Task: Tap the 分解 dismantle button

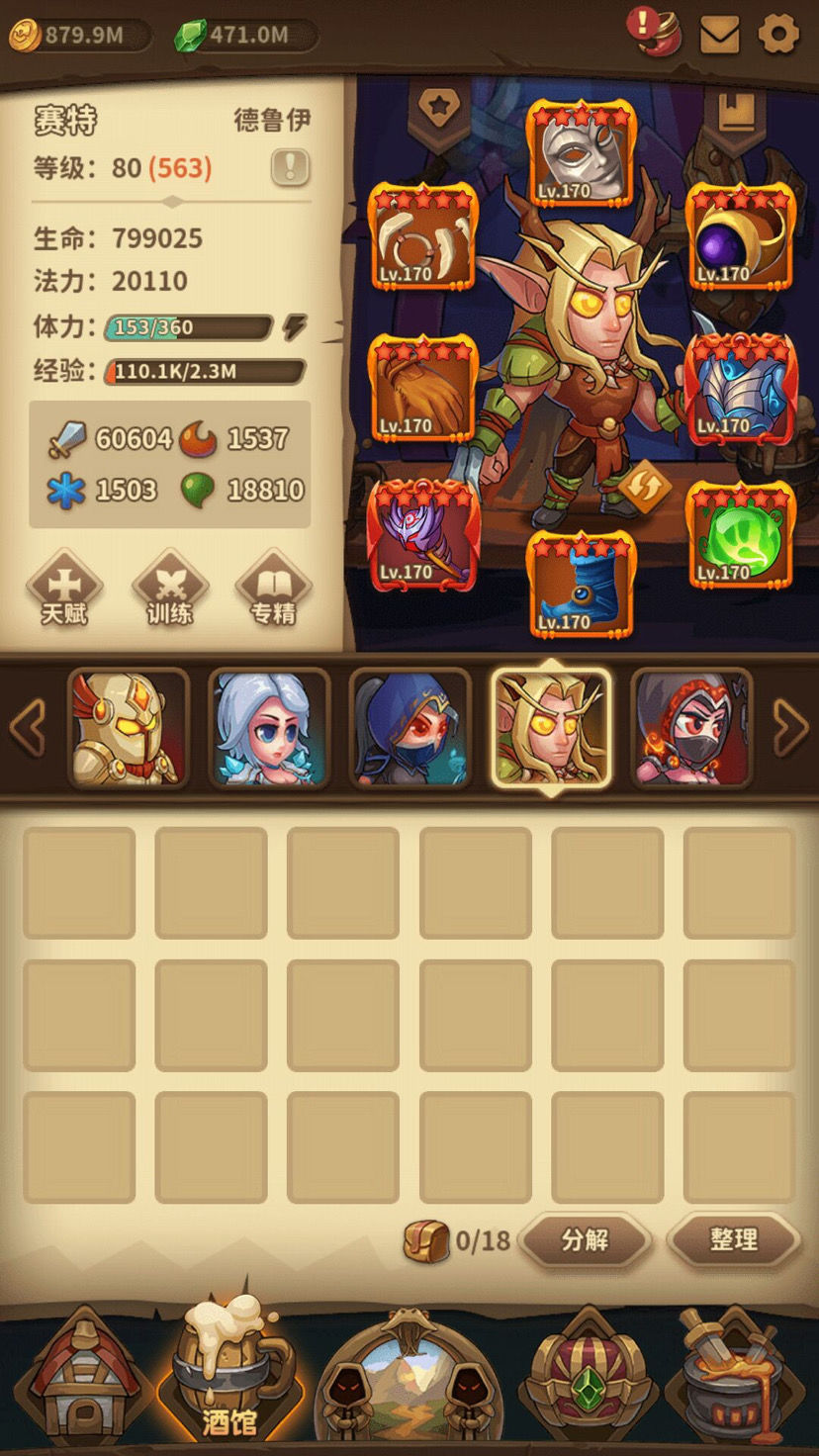Action: 585,1240
